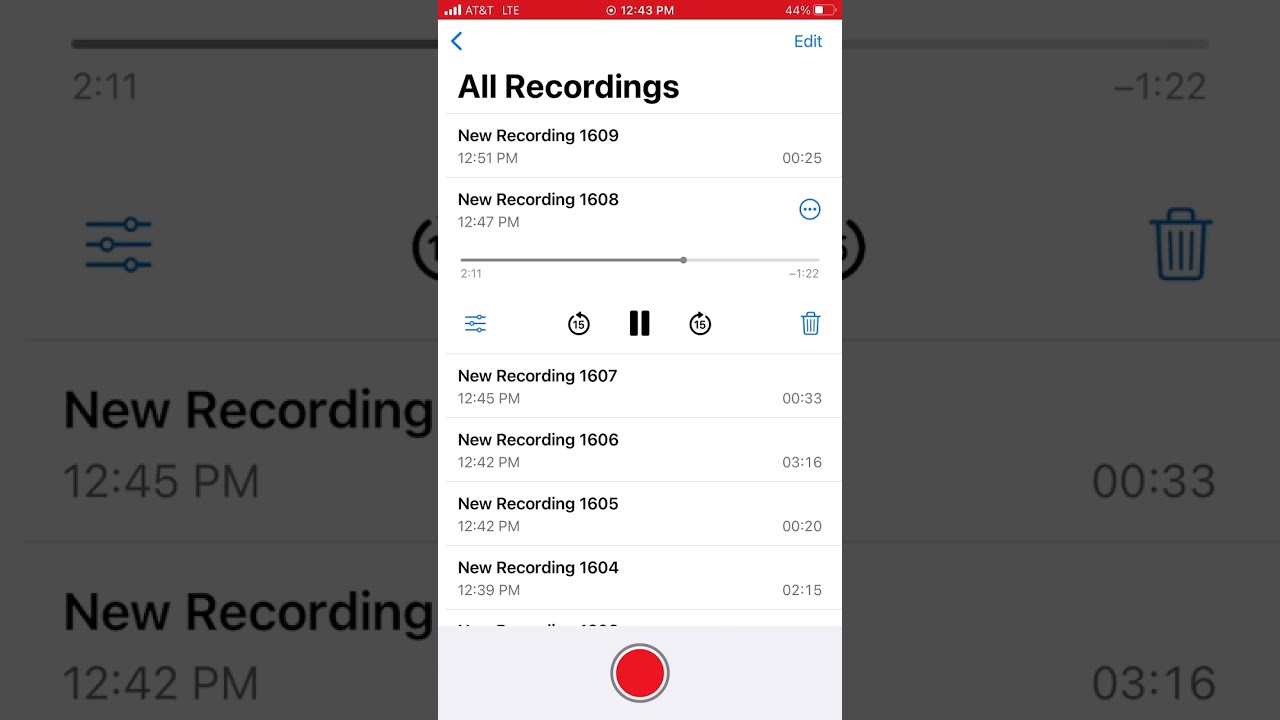Go back from All Recordings

[x=457, y=41]
